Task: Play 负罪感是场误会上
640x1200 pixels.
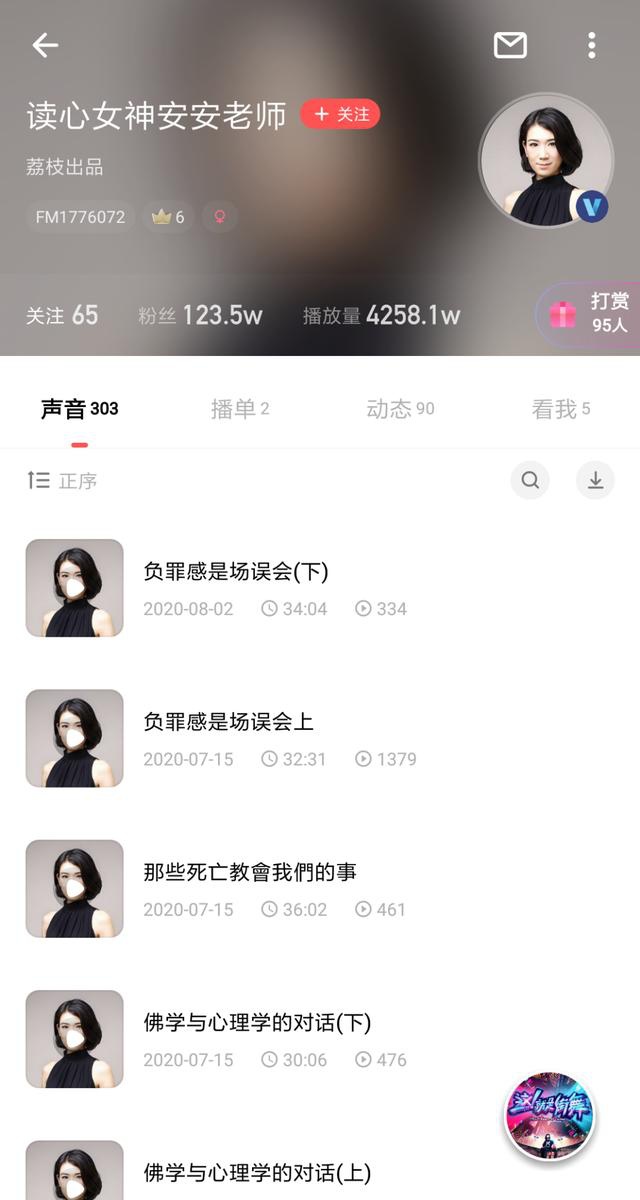Action: coord(75,738)
